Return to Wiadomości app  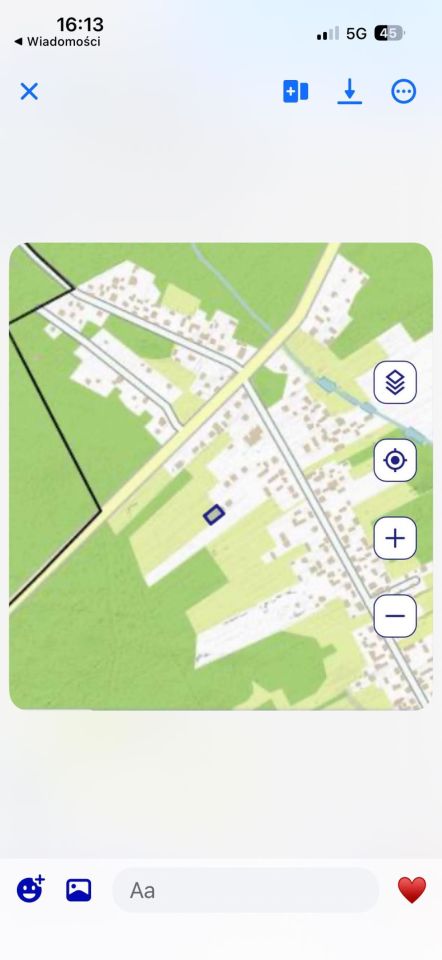click(x=57, y=42)
